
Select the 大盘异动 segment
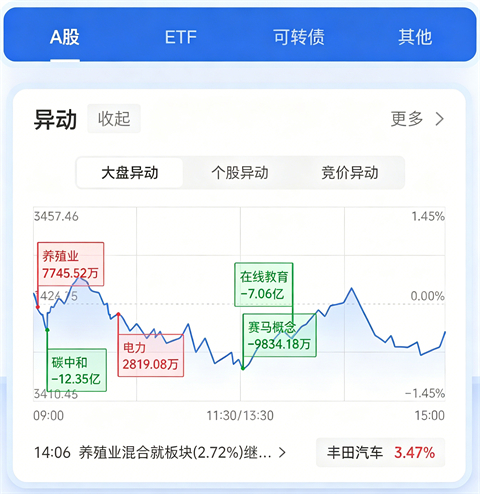pos(130,173)
